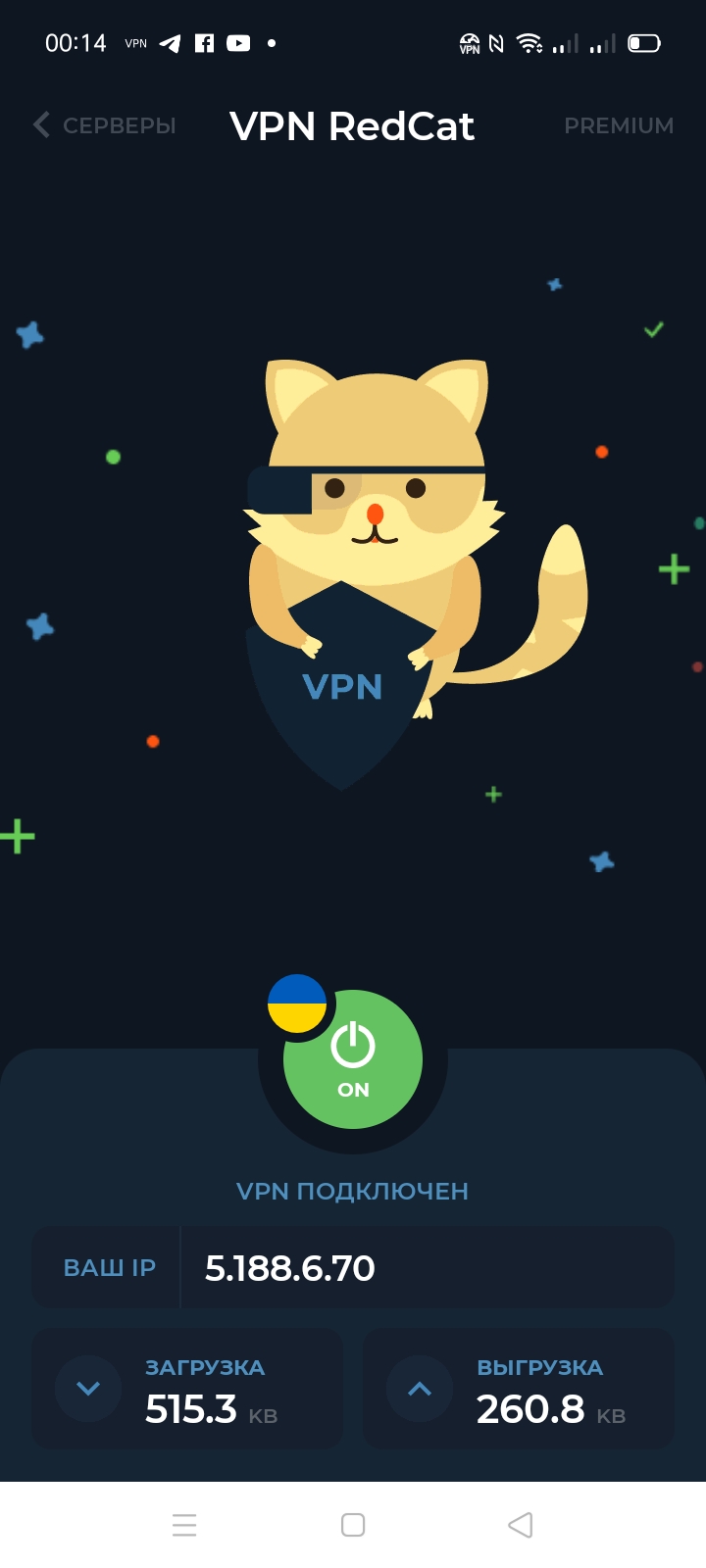Screen dimensions: 706x1568
Task: Open the PREMIUM section
Action: (618, 125)
